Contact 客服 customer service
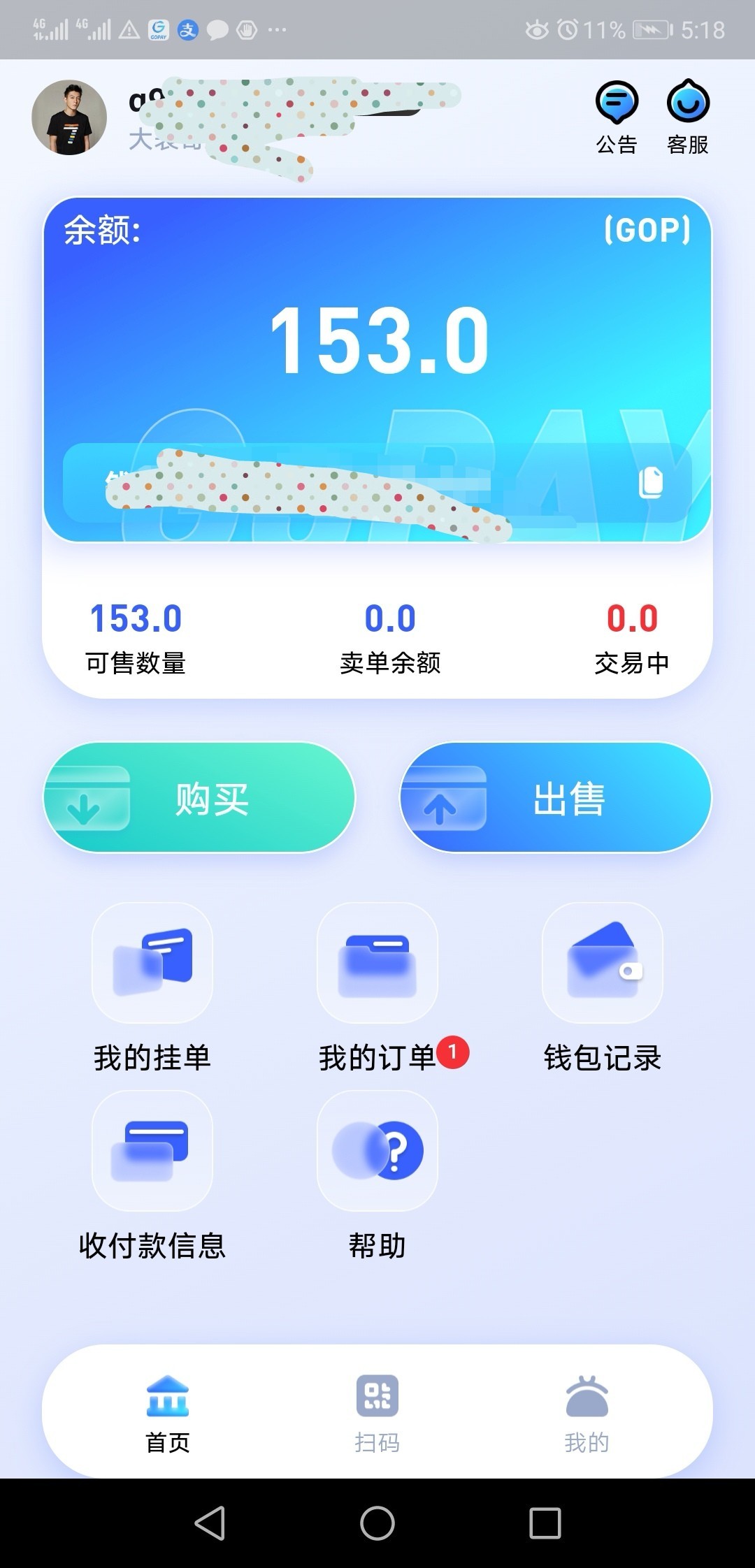 click(688, 115)
